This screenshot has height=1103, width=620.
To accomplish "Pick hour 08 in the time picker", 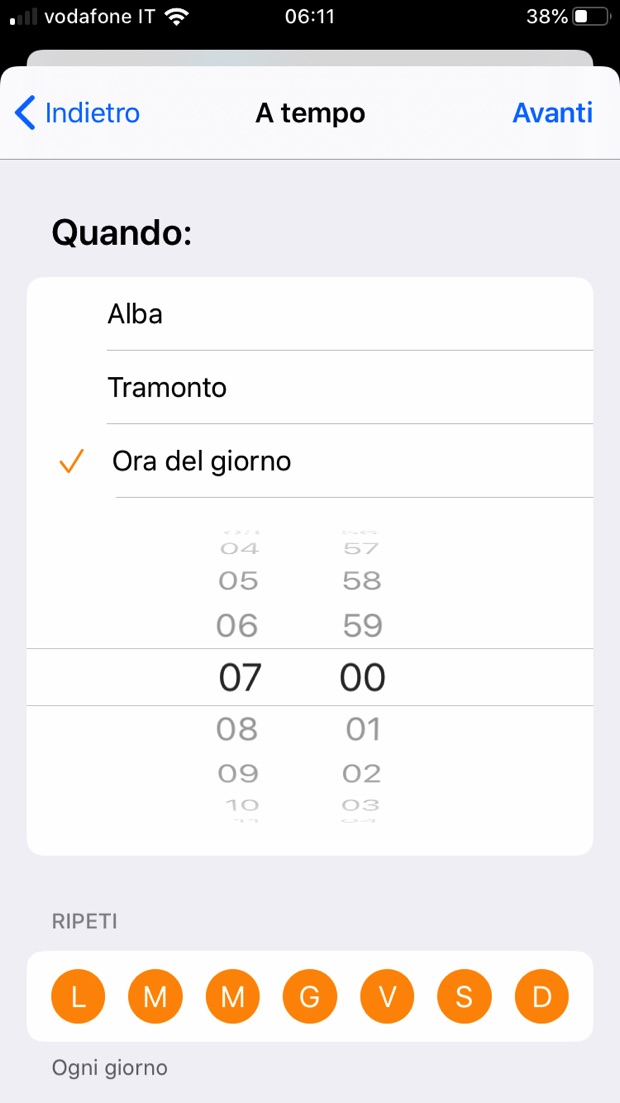I will click(238, 729).
